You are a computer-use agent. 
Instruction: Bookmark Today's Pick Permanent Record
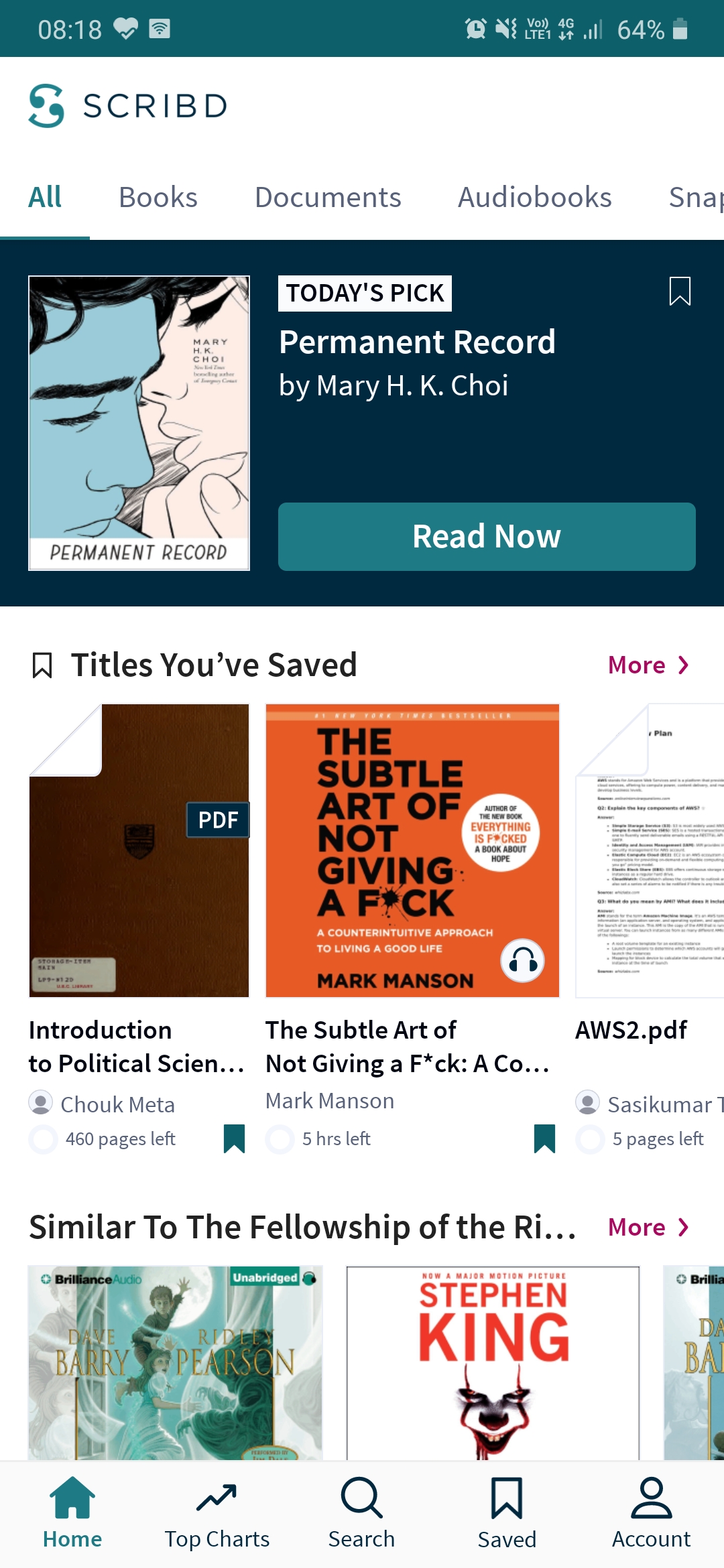(680, 292)
